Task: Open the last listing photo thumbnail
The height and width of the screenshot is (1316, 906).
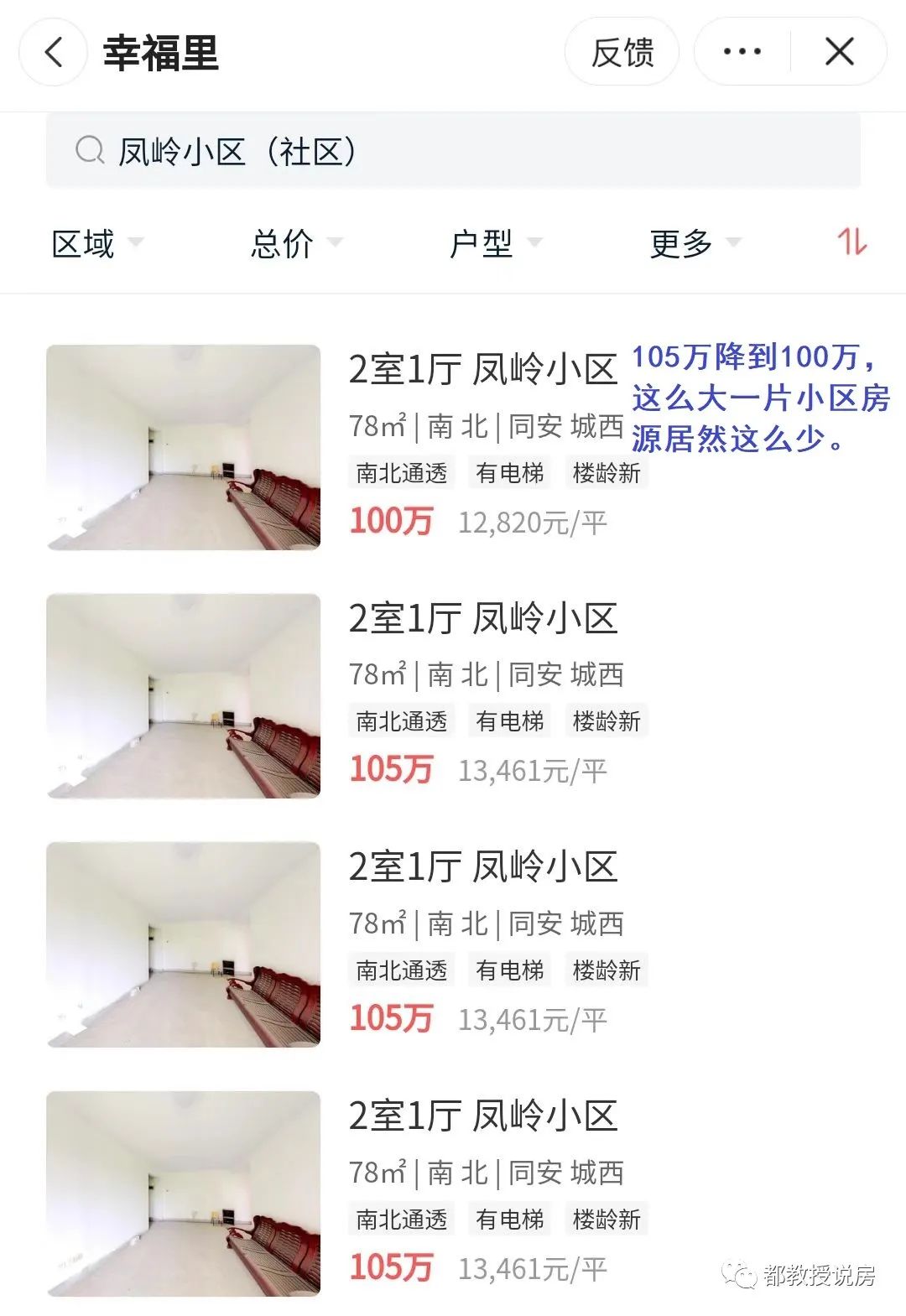Action: pos(183,1193)
